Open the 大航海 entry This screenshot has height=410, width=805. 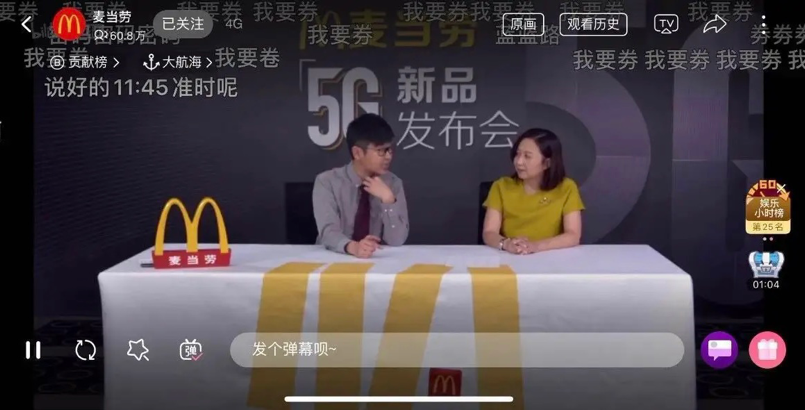(x=179, y=62)
